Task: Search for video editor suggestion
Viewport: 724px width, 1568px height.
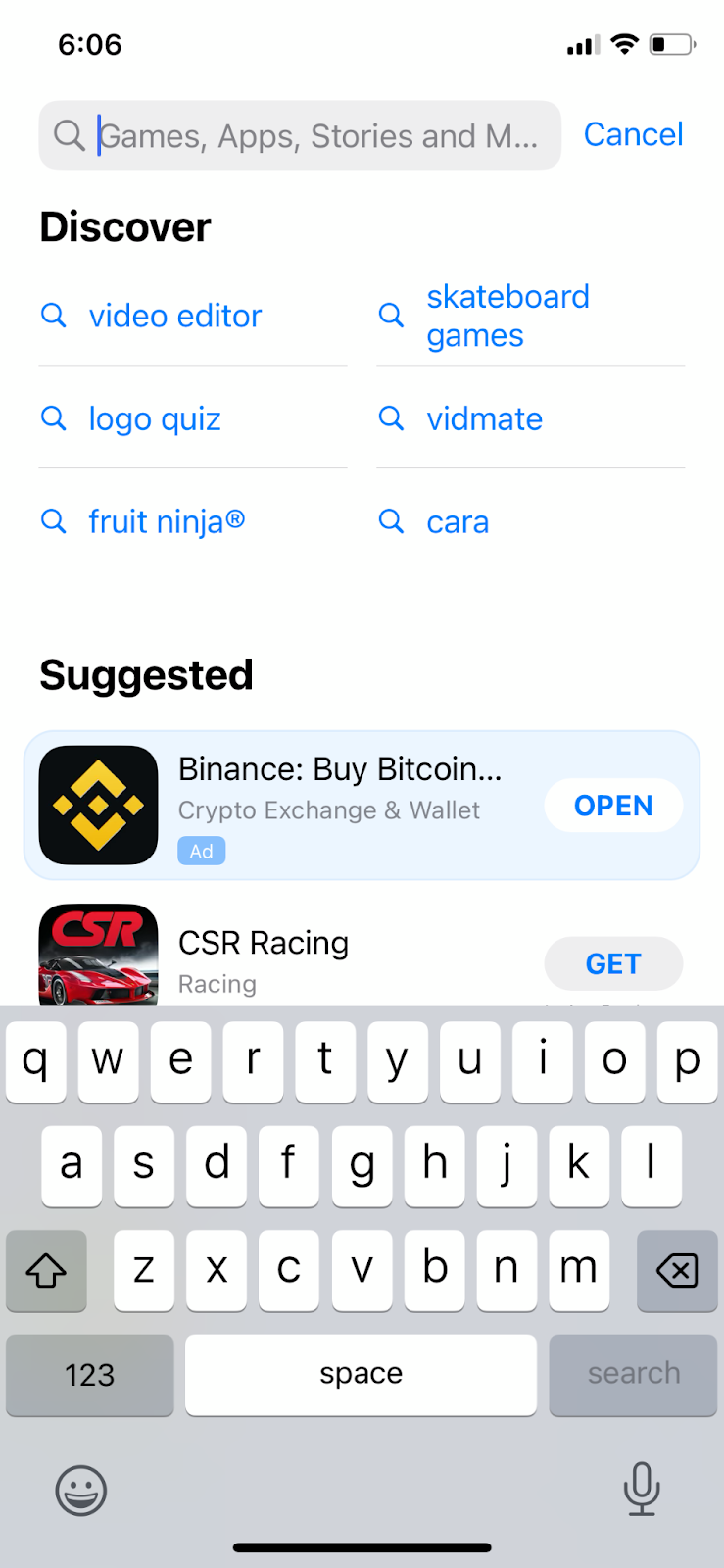Action: tap(175, 316)
